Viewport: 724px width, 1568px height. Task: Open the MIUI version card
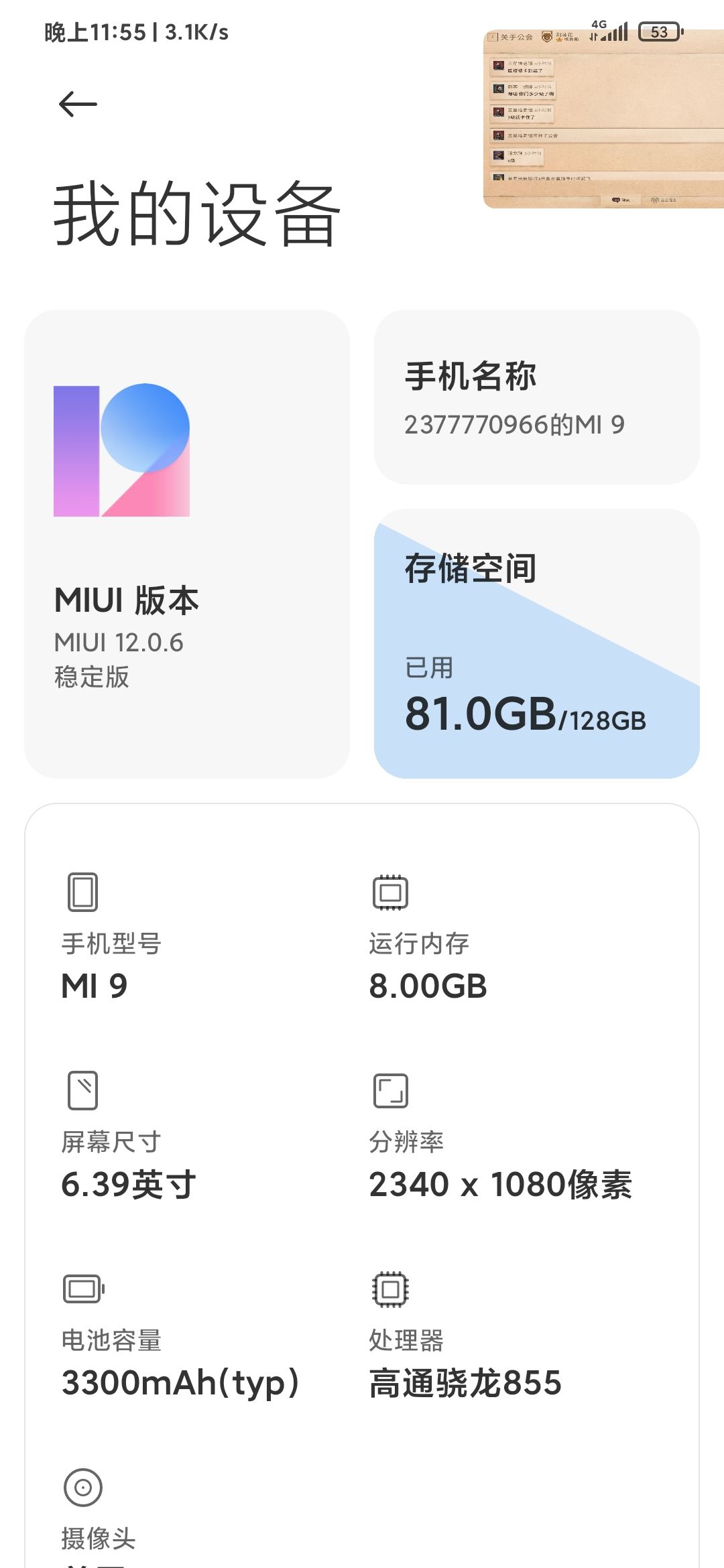pyautogui.click(x=186, y=543)
